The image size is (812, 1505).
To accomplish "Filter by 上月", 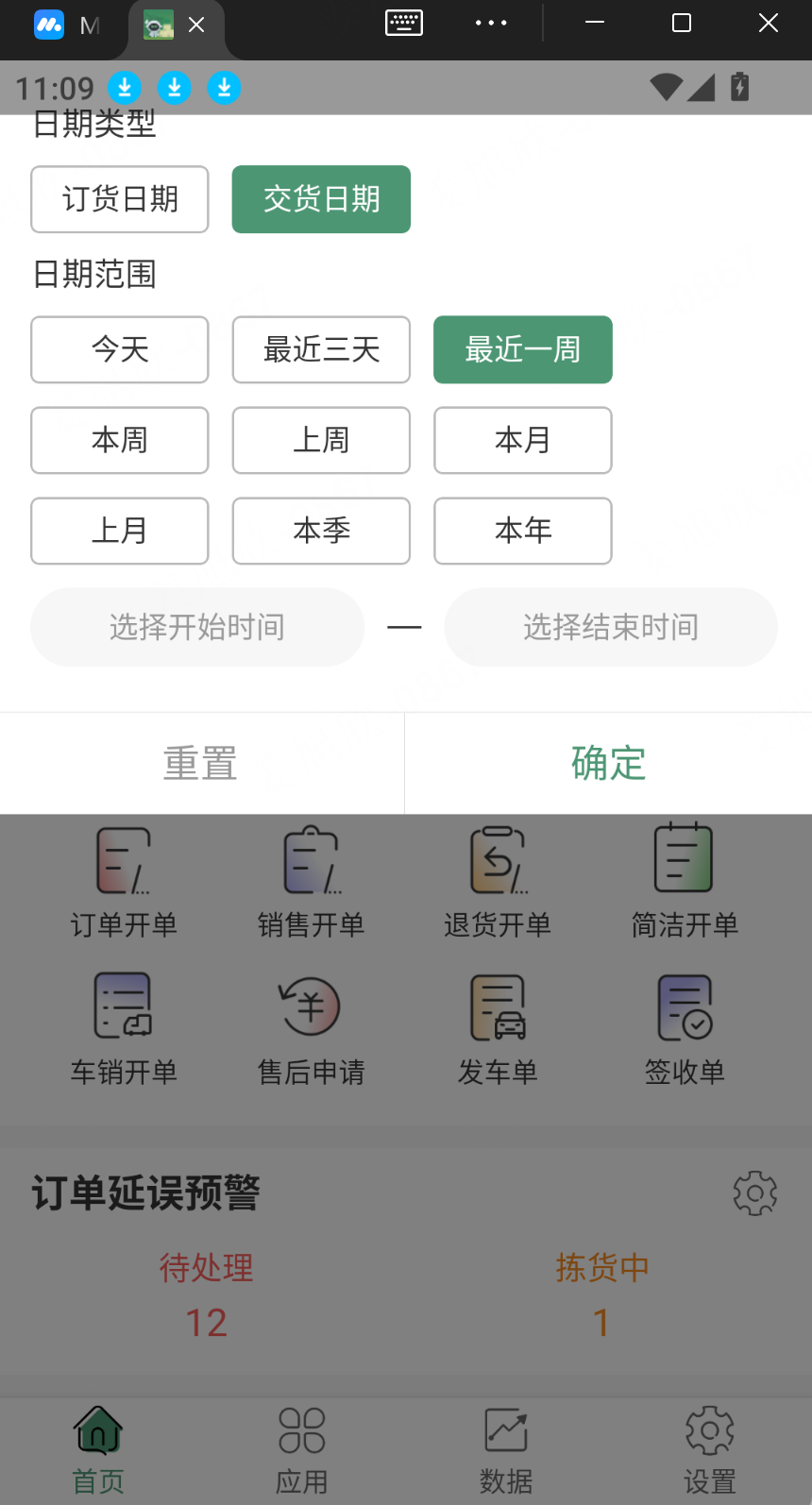I will click(x=120, y=531).
